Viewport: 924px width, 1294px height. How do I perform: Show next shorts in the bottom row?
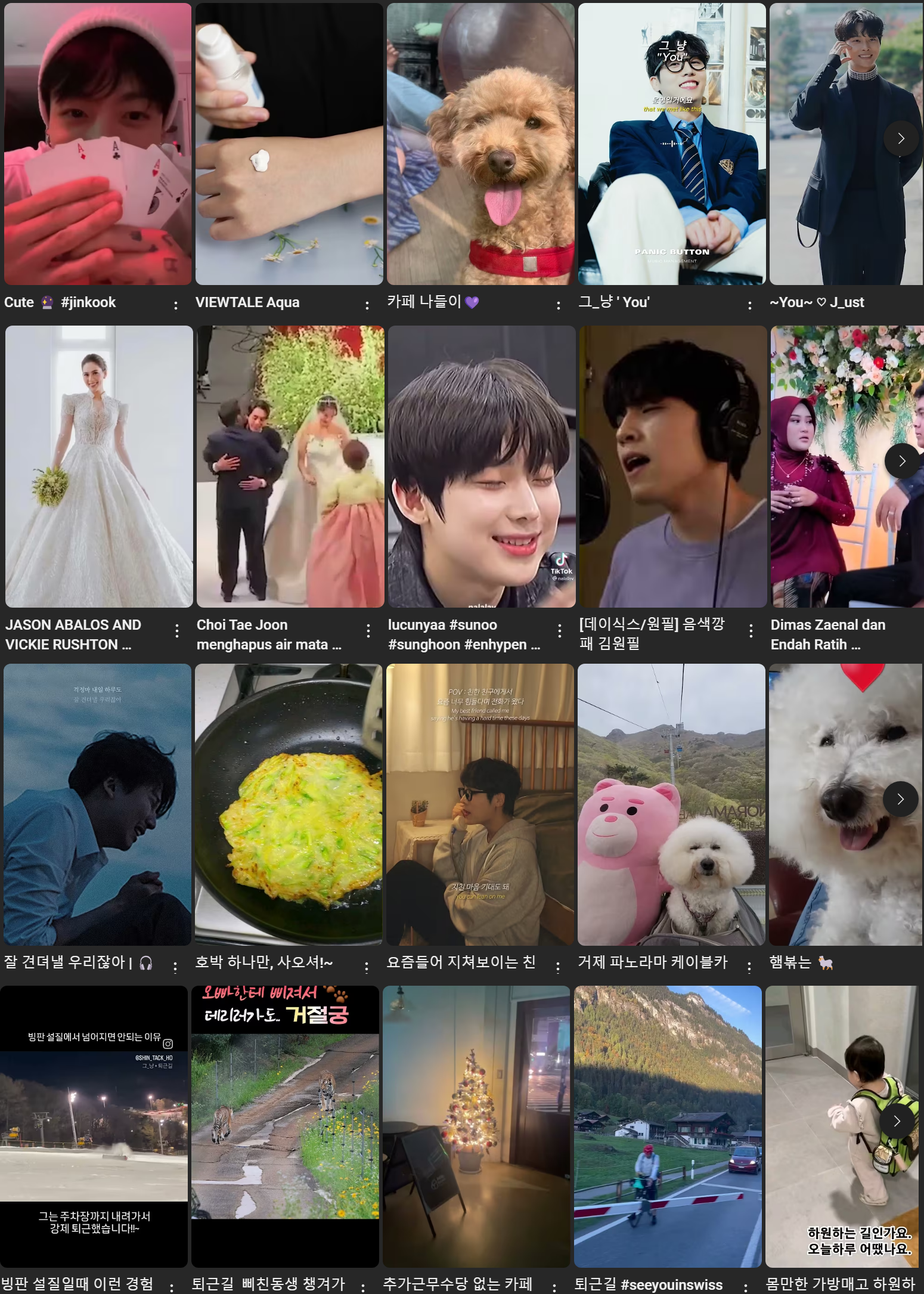(x=897, y=1122)
